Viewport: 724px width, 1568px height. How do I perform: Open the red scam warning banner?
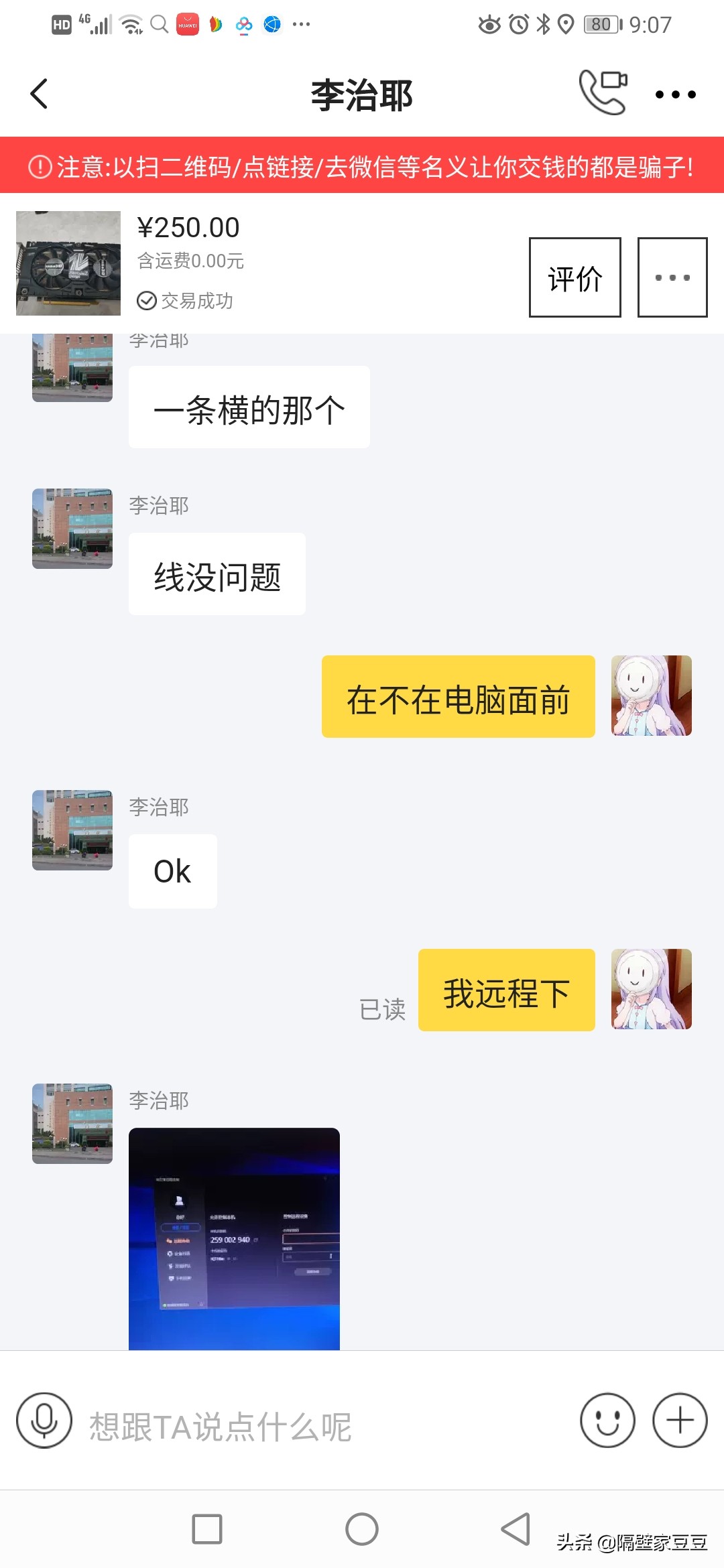(x=362, y=168)
